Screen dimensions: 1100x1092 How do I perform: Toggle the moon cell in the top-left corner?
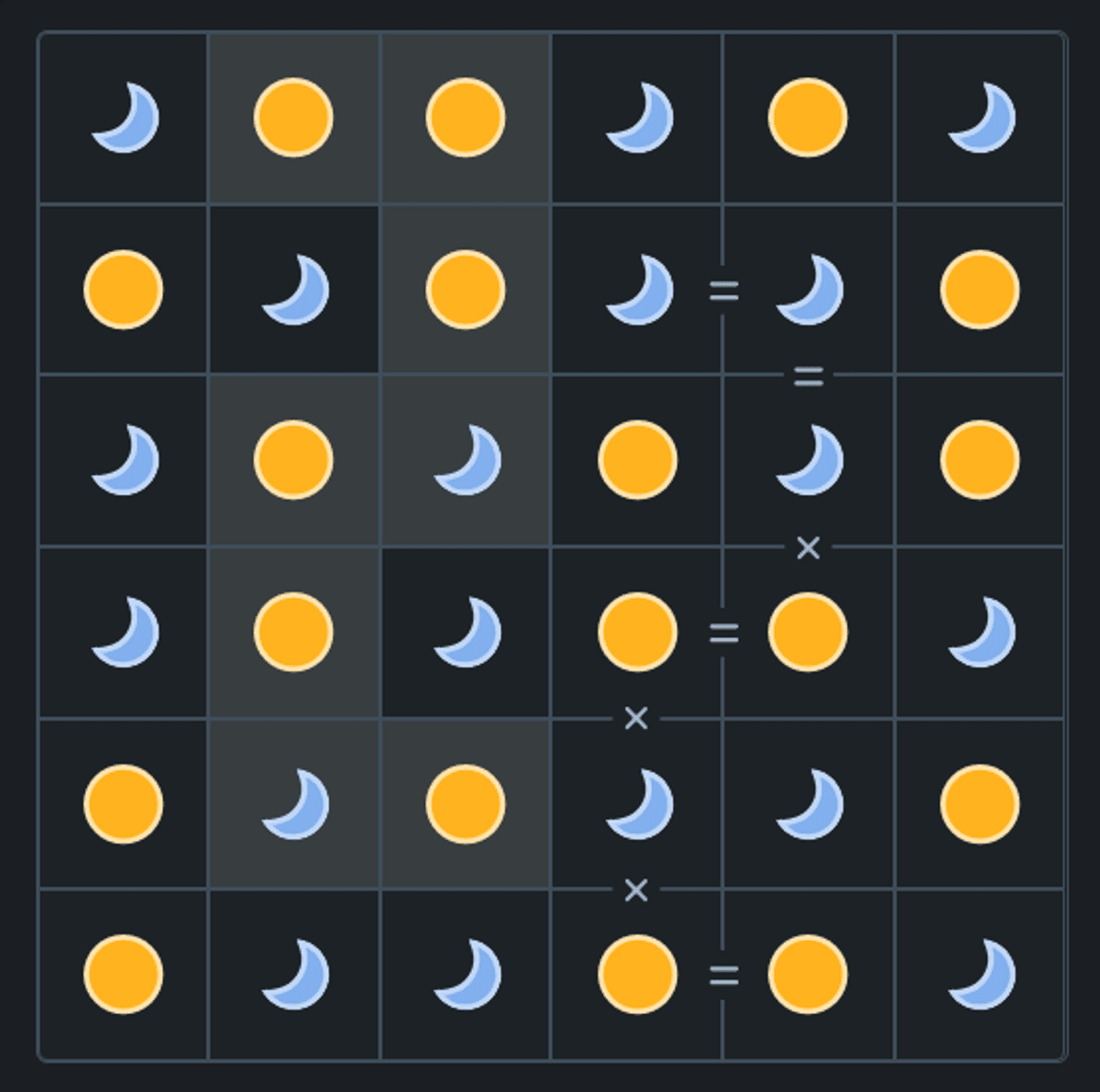tap(123, 117)
